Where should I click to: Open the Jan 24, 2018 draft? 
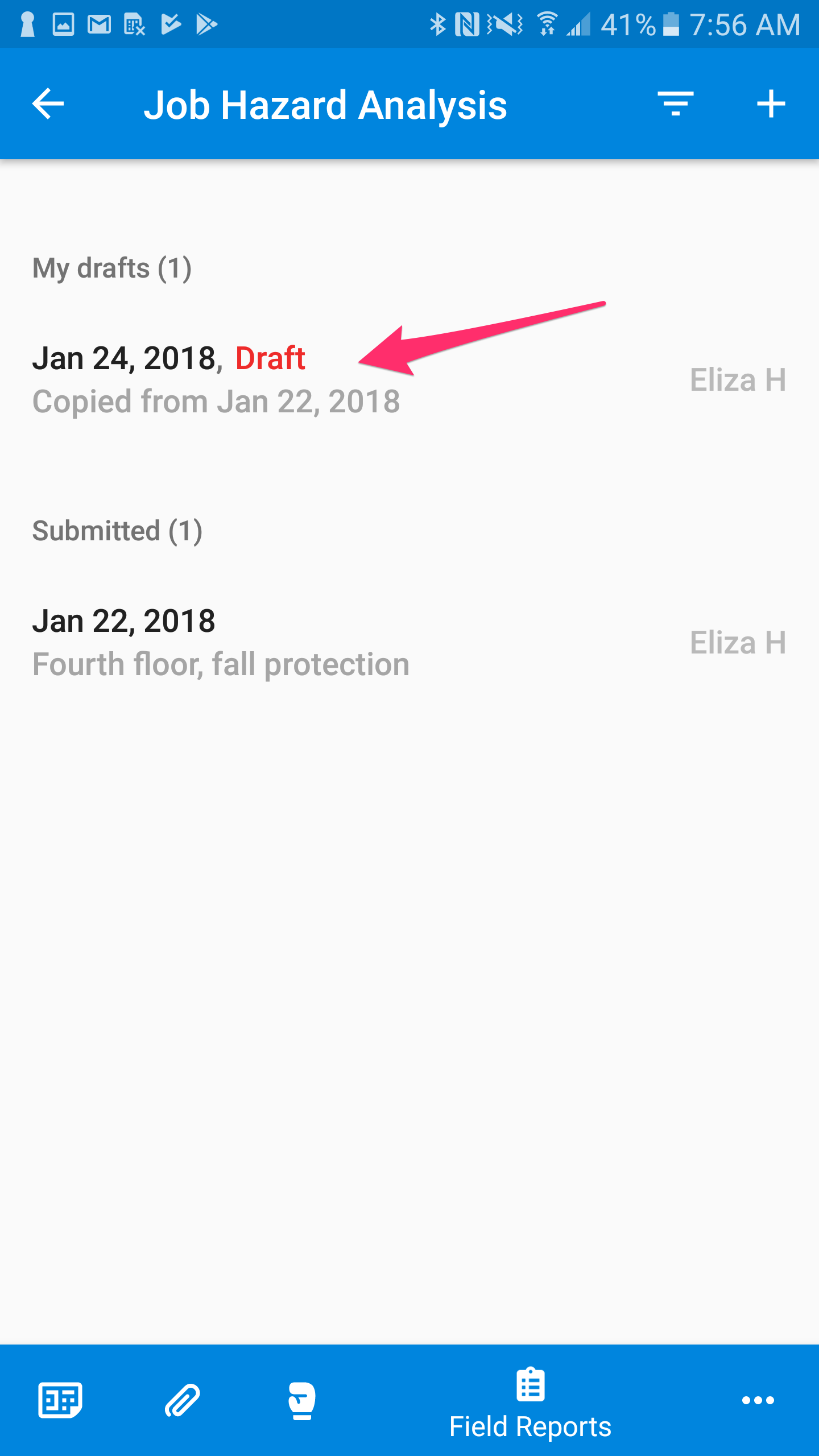coord(409,380)
